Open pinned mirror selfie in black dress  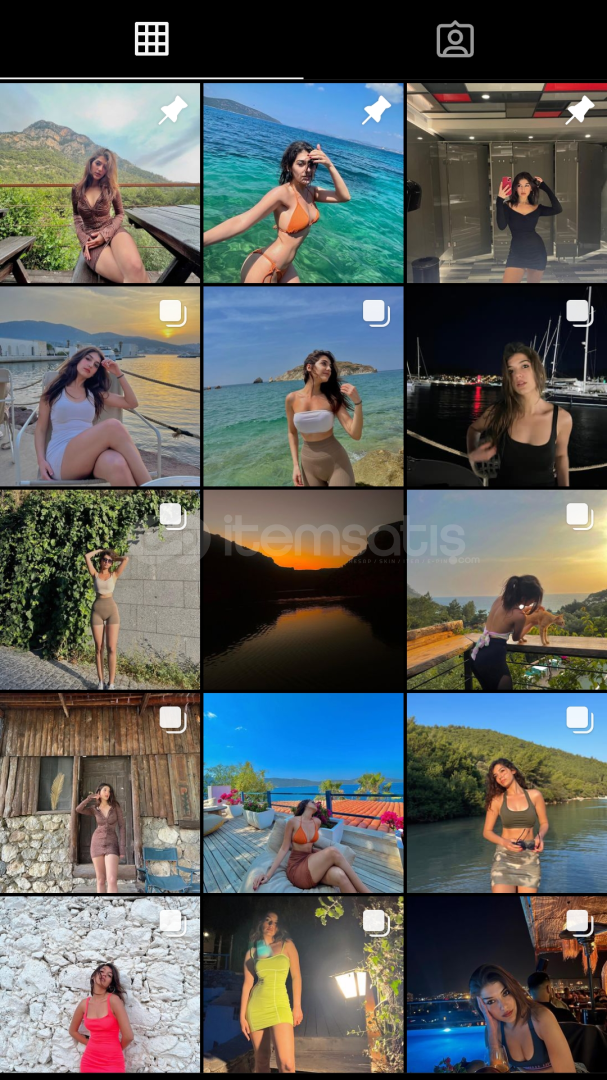click(x=507, y=183)
